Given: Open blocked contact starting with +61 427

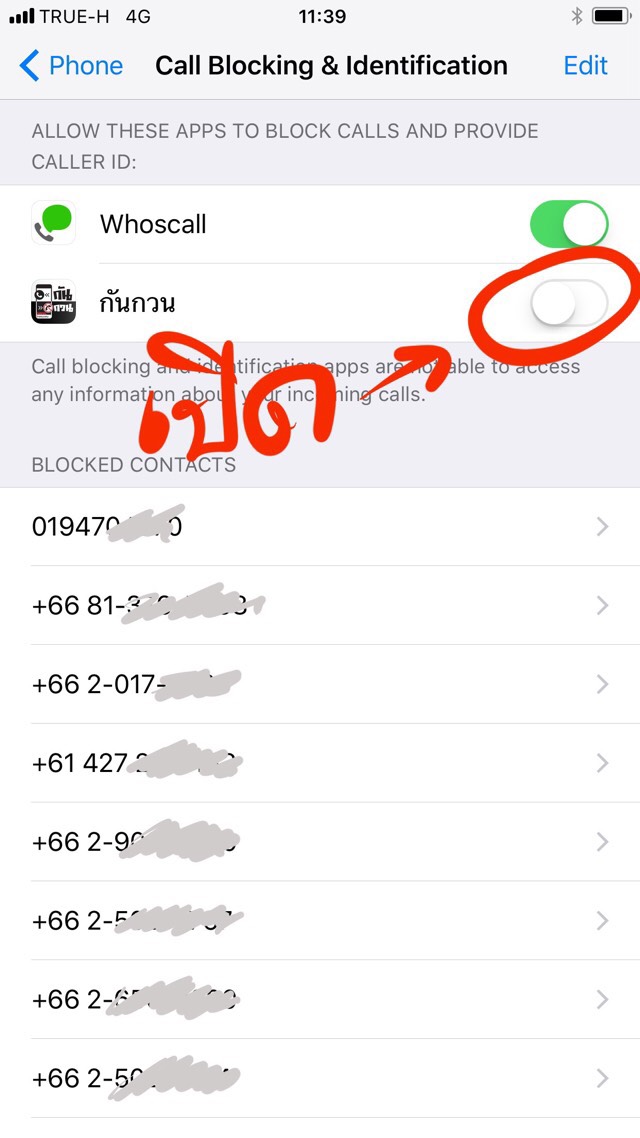Looking at the screenshot, I should click(320, 763).
